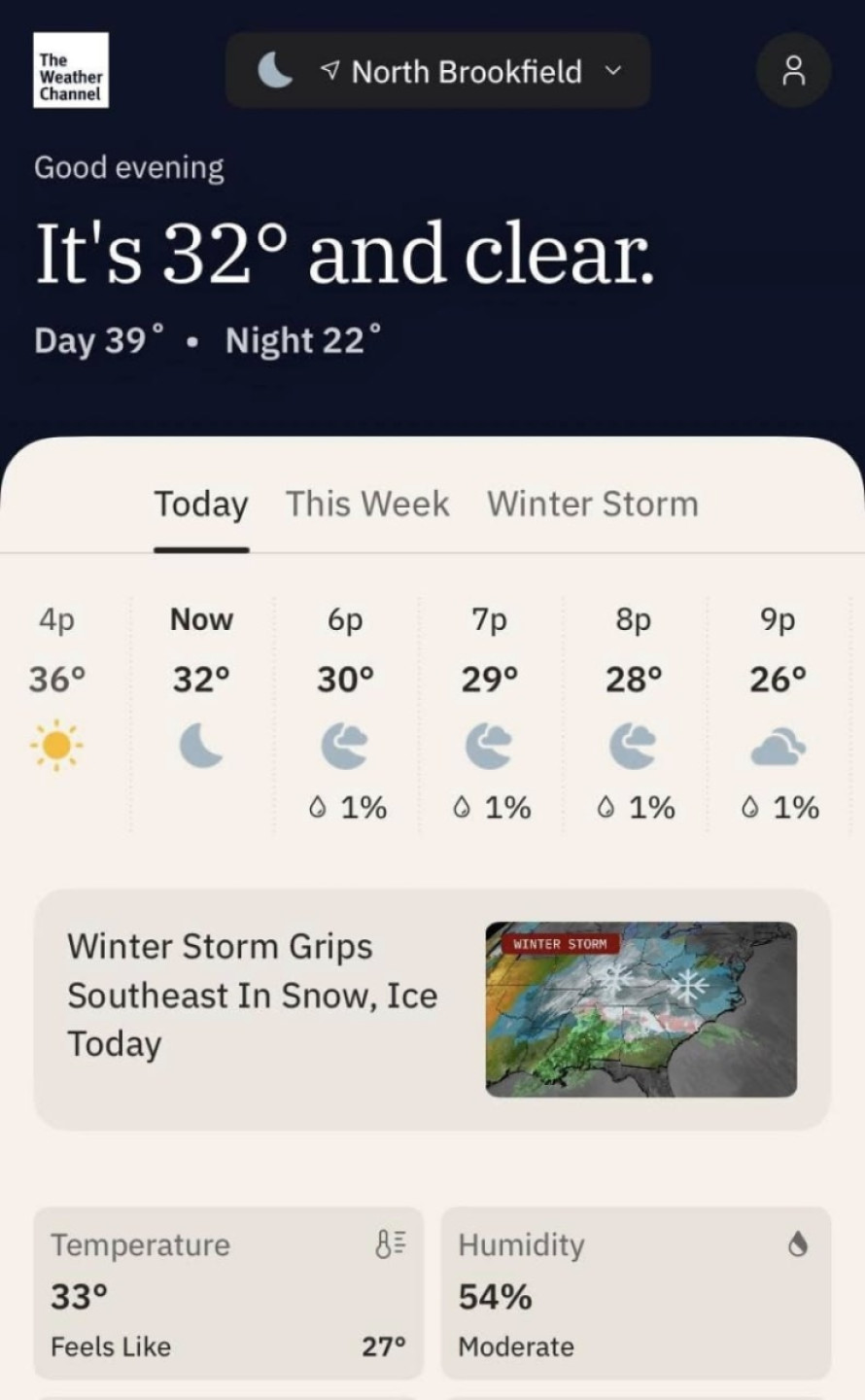Open the Temperature details card
This screenshot has height=1400, width=865.
pos(228,1293)
